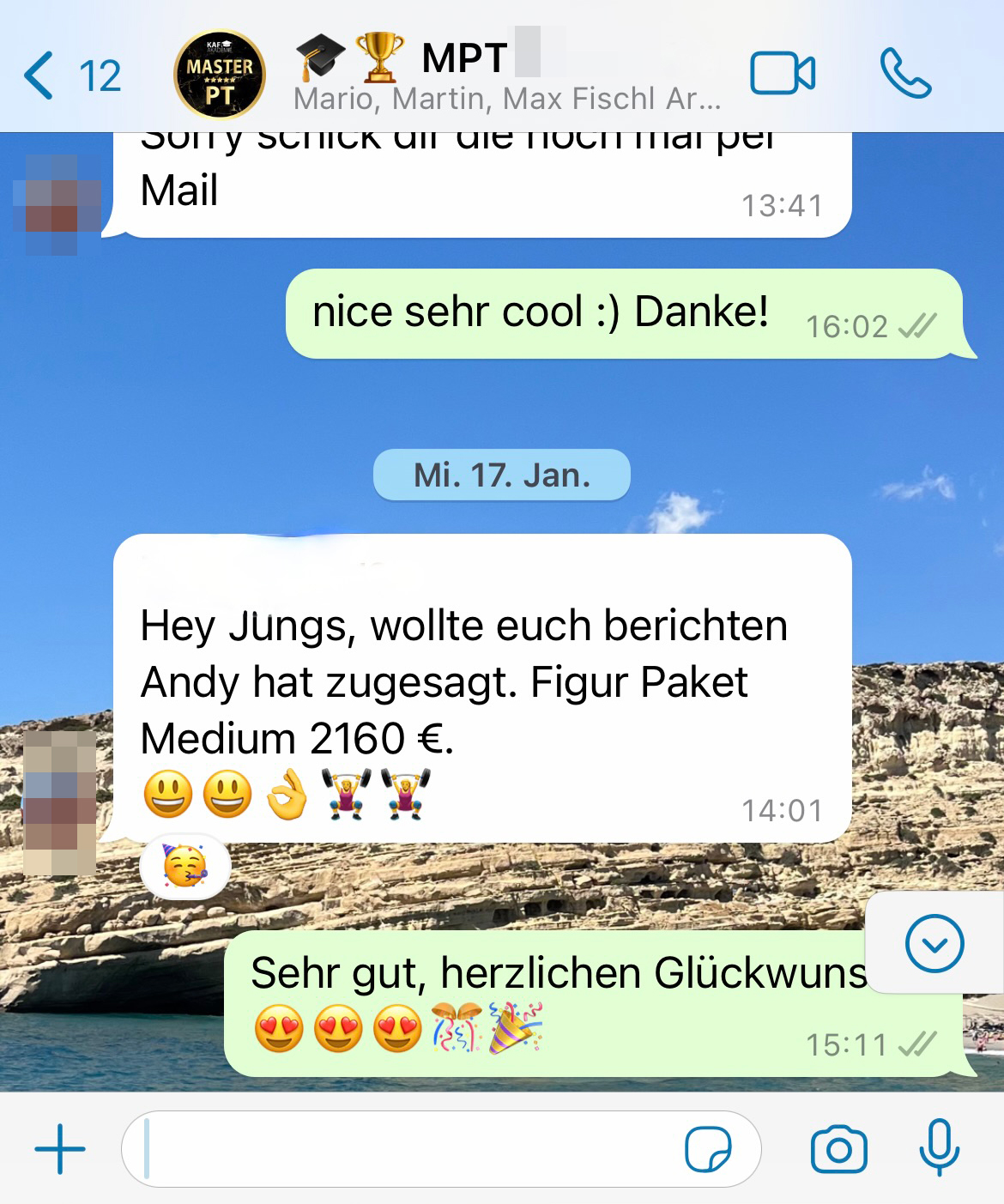Open the party face reaction details
This screenshot has height=1204, width=1004.
coord(185,867)
